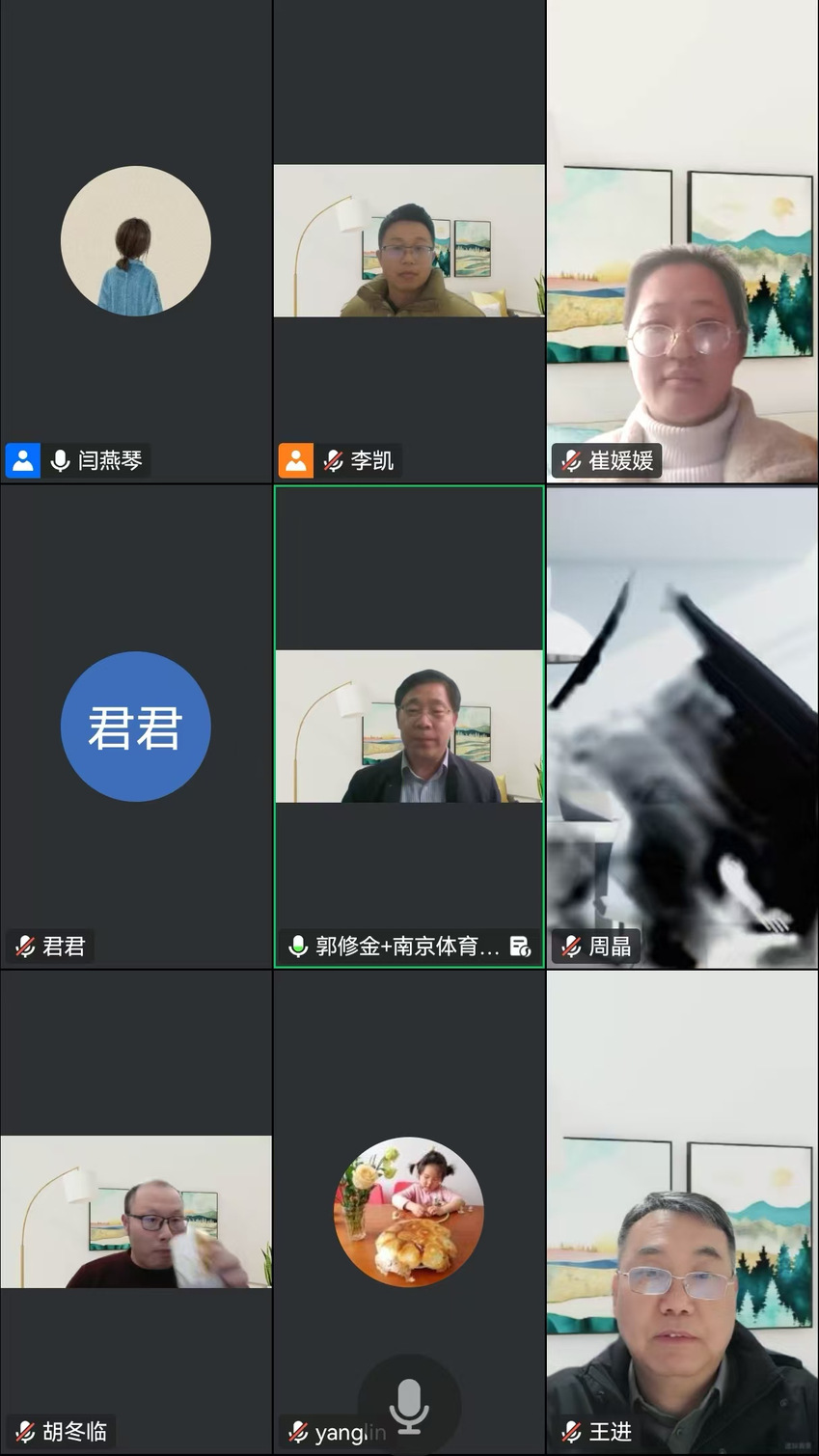Select 闫燕琴's participant tile
This screenshot has width=819, height=1456.
pos(135,241)
